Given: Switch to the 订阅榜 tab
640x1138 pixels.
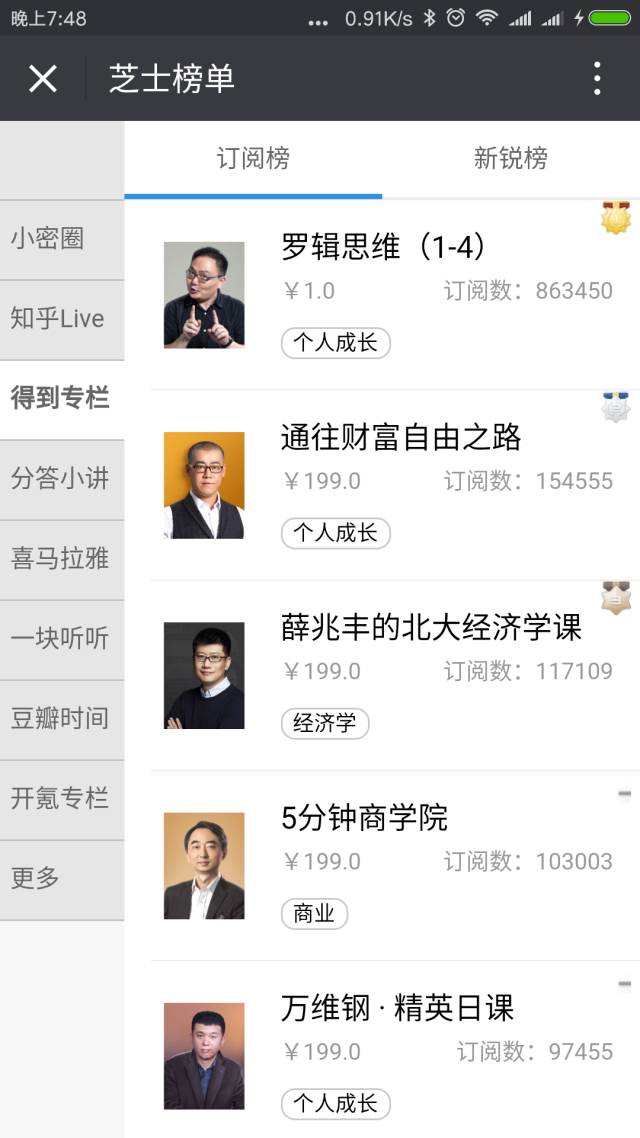Looking at the screenshot, I should point(253,158).
